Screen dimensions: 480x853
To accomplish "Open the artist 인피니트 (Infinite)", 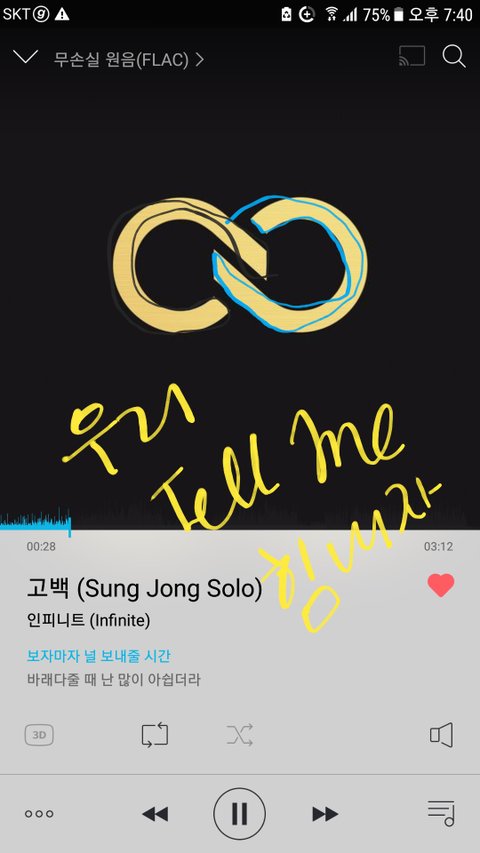I will (x=88, y=620).
